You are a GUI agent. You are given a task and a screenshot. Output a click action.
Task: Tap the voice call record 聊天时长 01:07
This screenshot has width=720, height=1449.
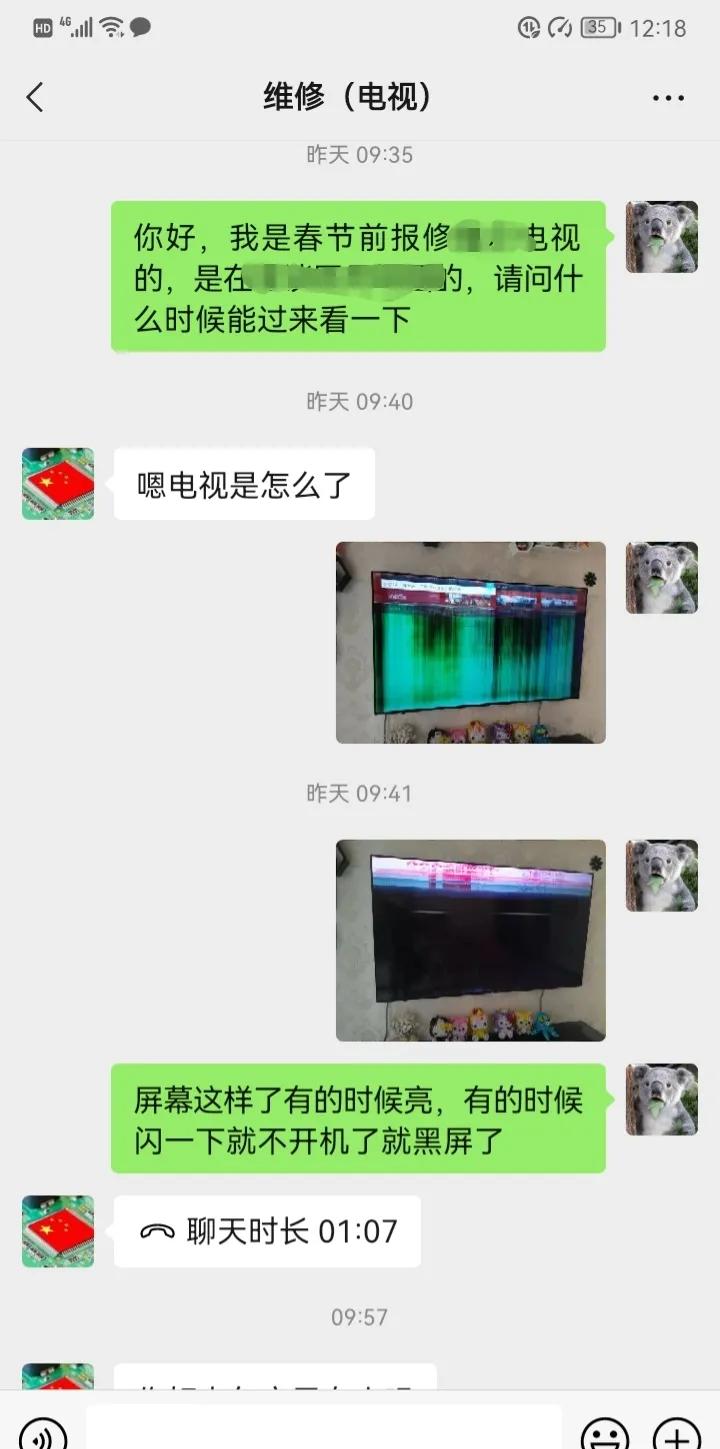267,1231
